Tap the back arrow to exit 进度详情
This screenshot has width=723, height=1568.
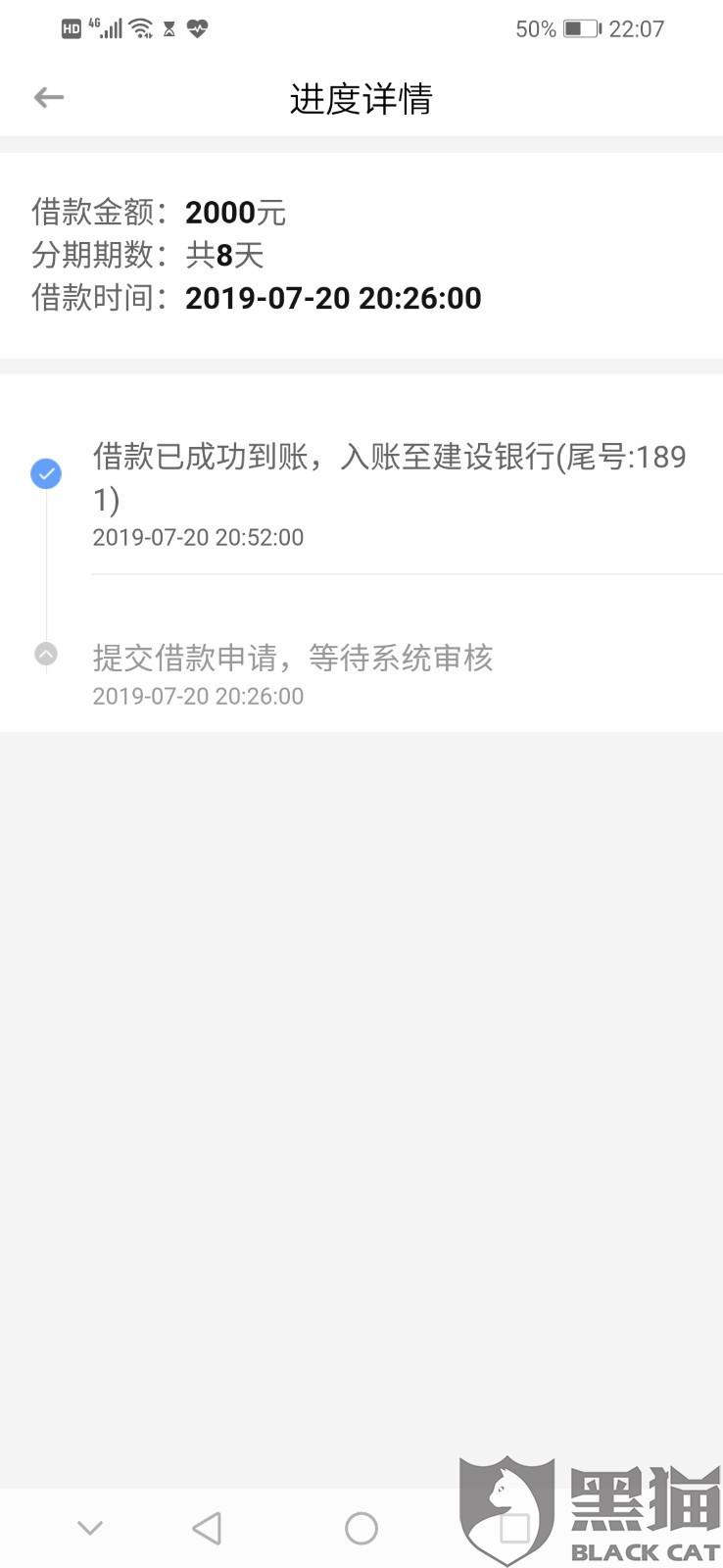[x=47, y=97]
